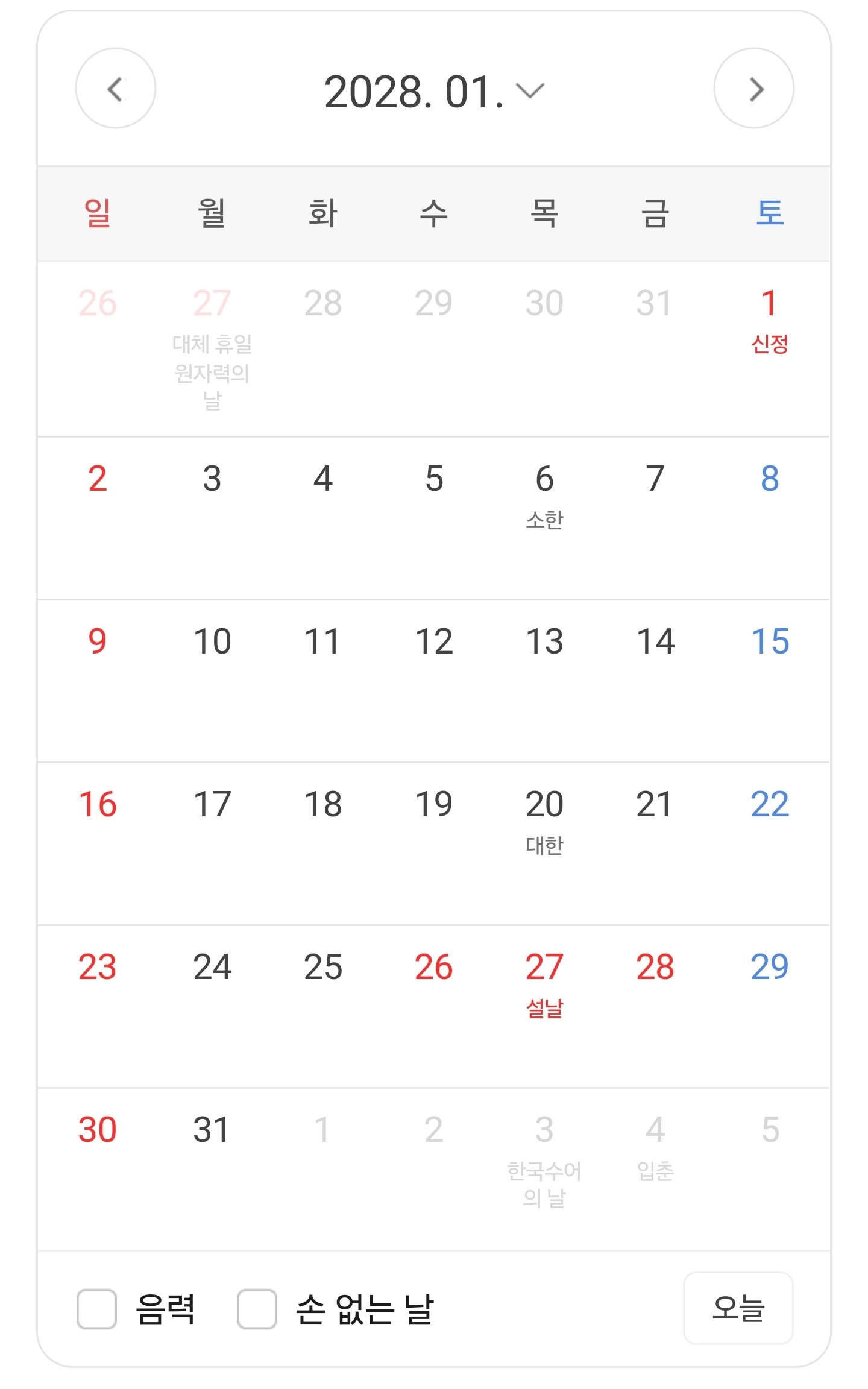Select January 20 대한

pos(544,843)
